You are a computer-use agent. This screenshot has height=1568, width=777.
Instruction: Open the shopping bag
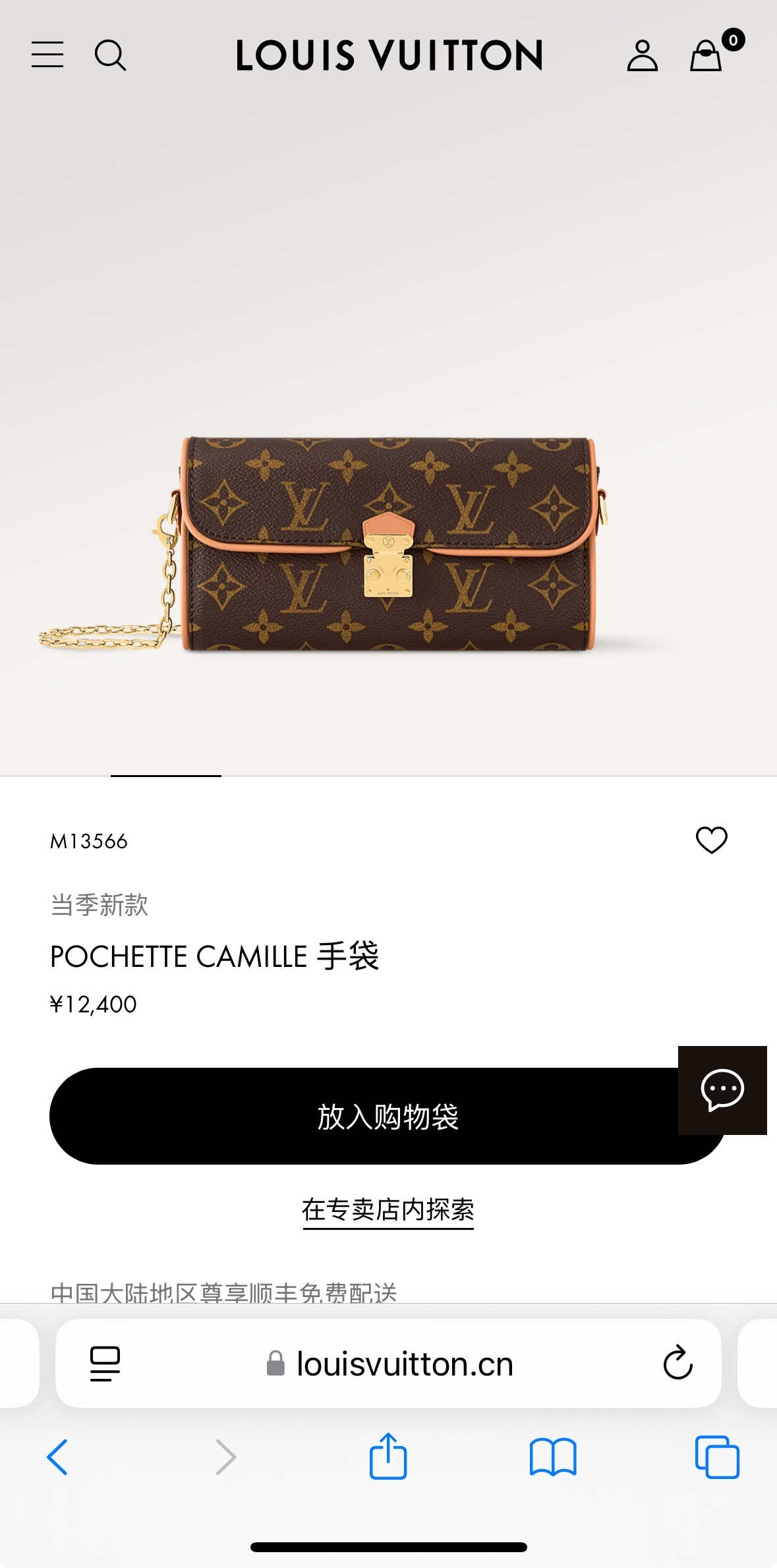click(x=706, y=55)
